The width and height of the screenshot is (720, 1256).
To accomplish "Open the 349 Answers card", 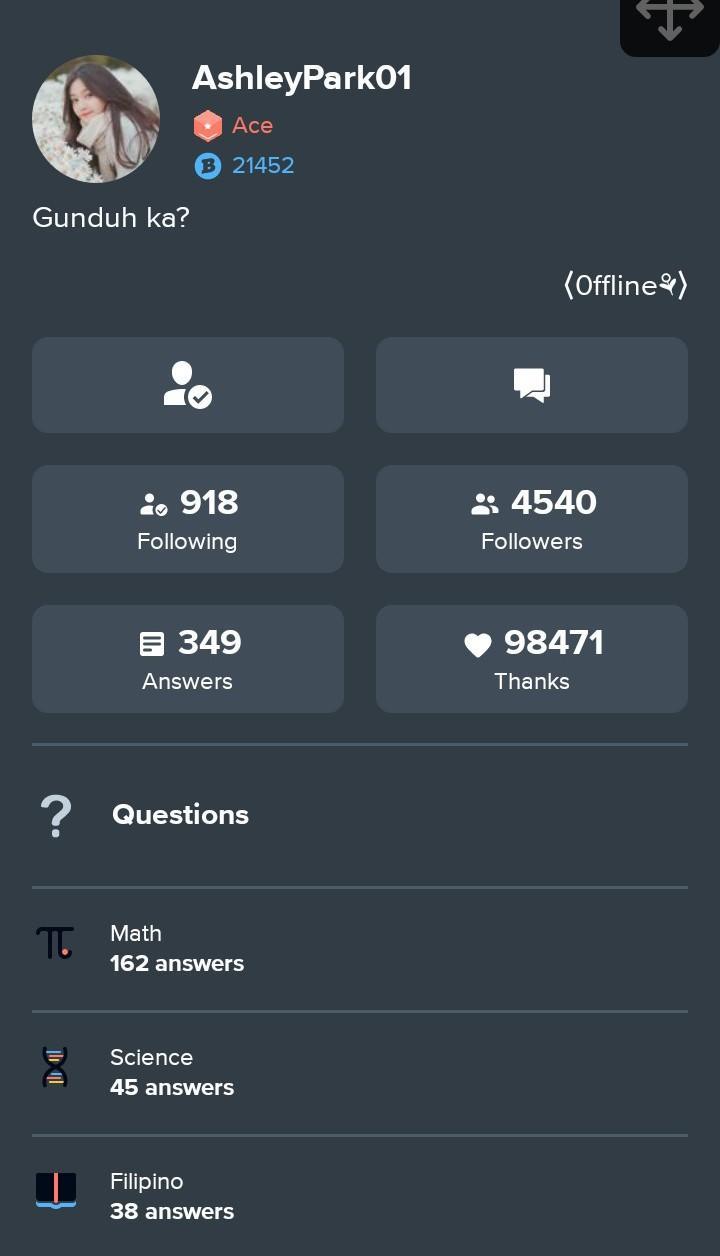I will (188, 659).
